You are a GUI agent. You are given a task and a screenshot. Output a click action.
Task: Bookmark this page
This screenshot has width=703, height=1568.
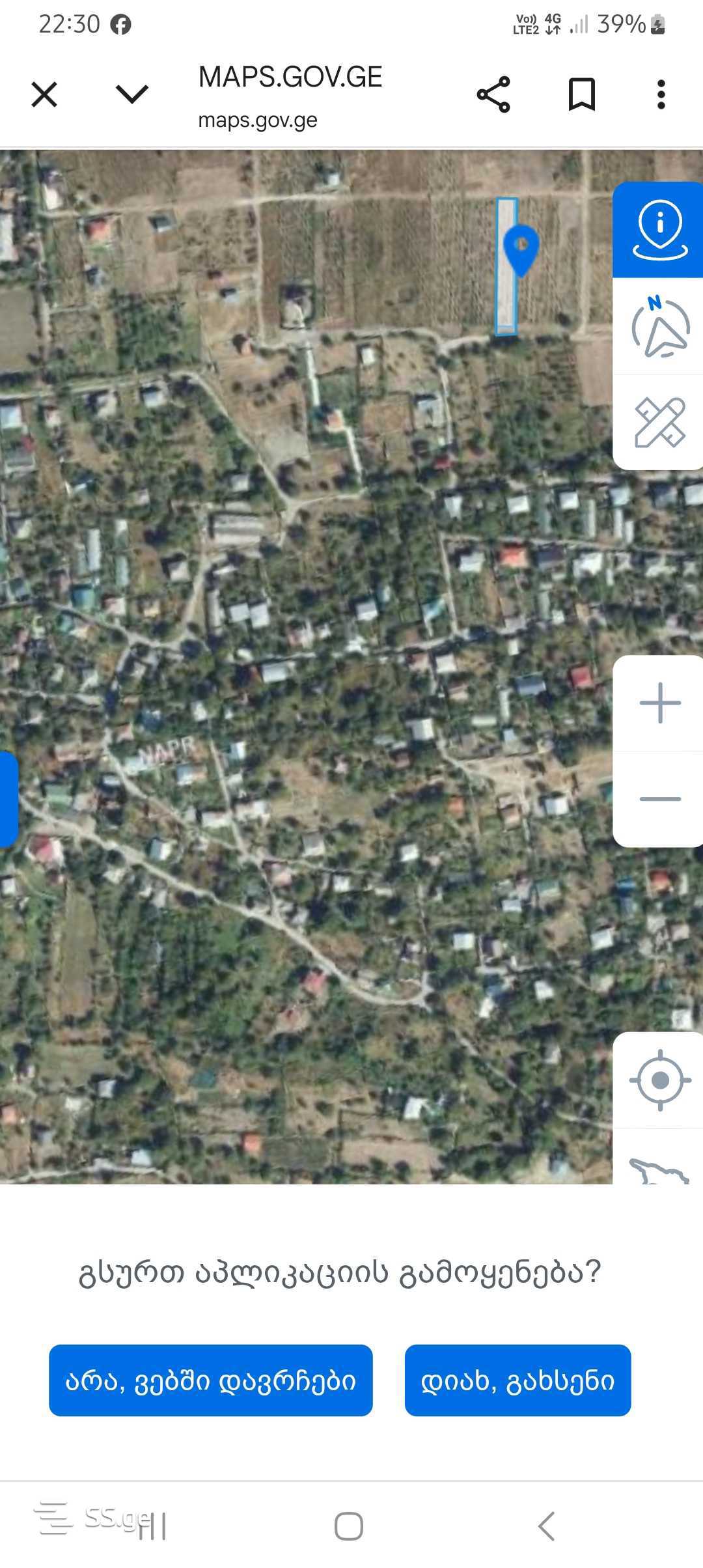(x=581, y=95)
